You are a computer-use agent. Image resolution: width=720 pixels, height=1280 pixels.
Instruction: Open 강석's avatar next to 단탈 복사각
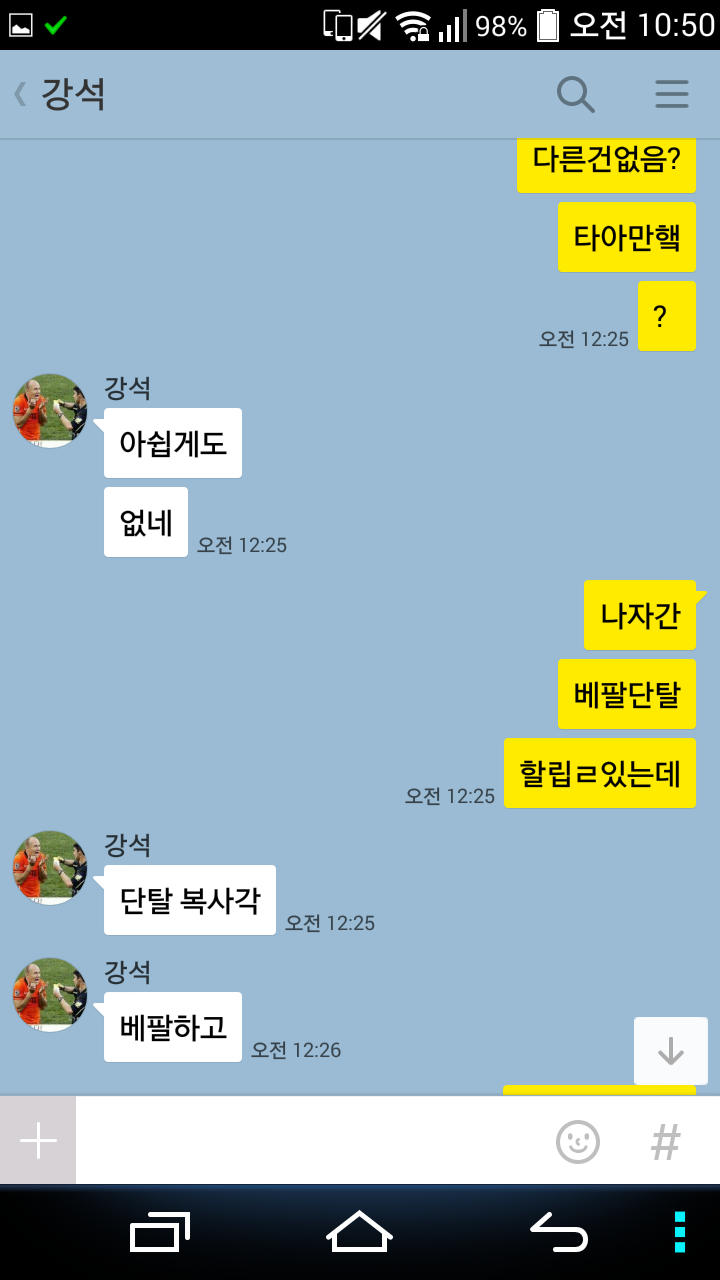click(49, 868)
